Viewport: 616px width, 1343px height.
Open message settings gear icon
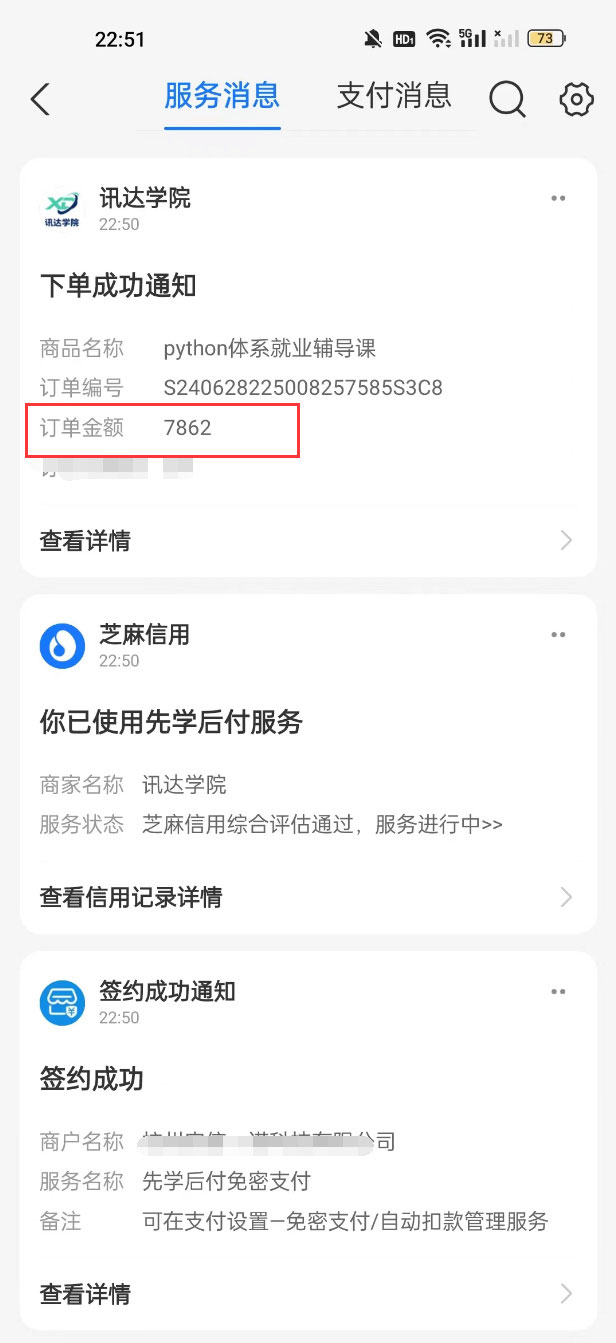tap(576, 98)
